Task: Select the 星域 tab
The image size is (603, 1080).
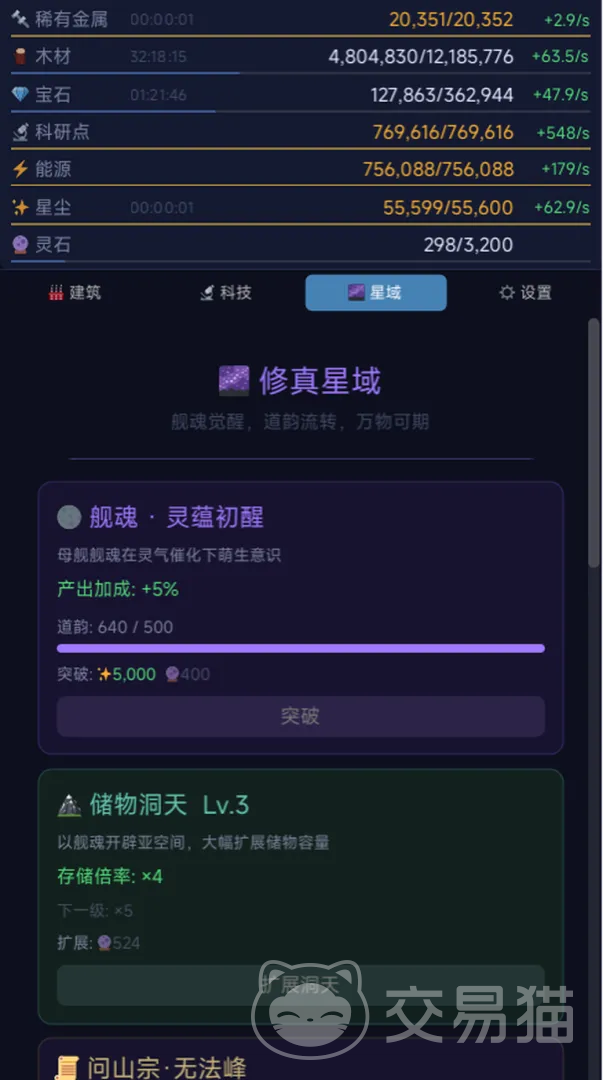Action: [375, 293]
